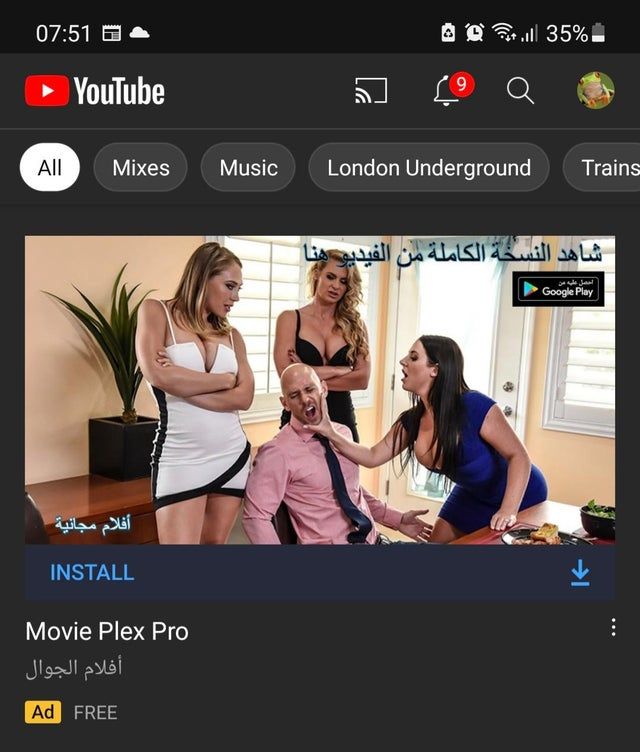Open the notifications bell
Image resolution: width=640 pixels, height=752 pixels.
click(x=447, y=91)
